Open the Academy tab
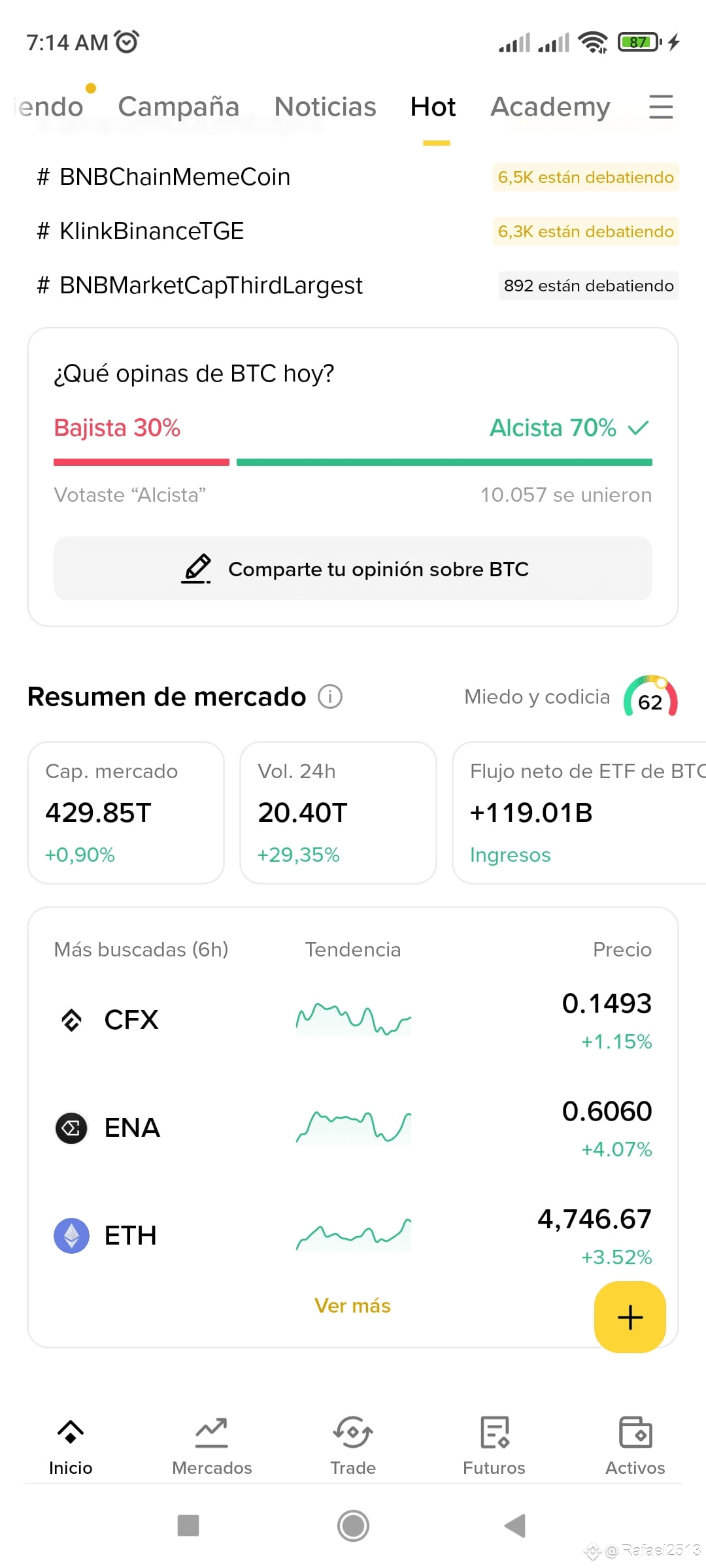 (550, 106)
